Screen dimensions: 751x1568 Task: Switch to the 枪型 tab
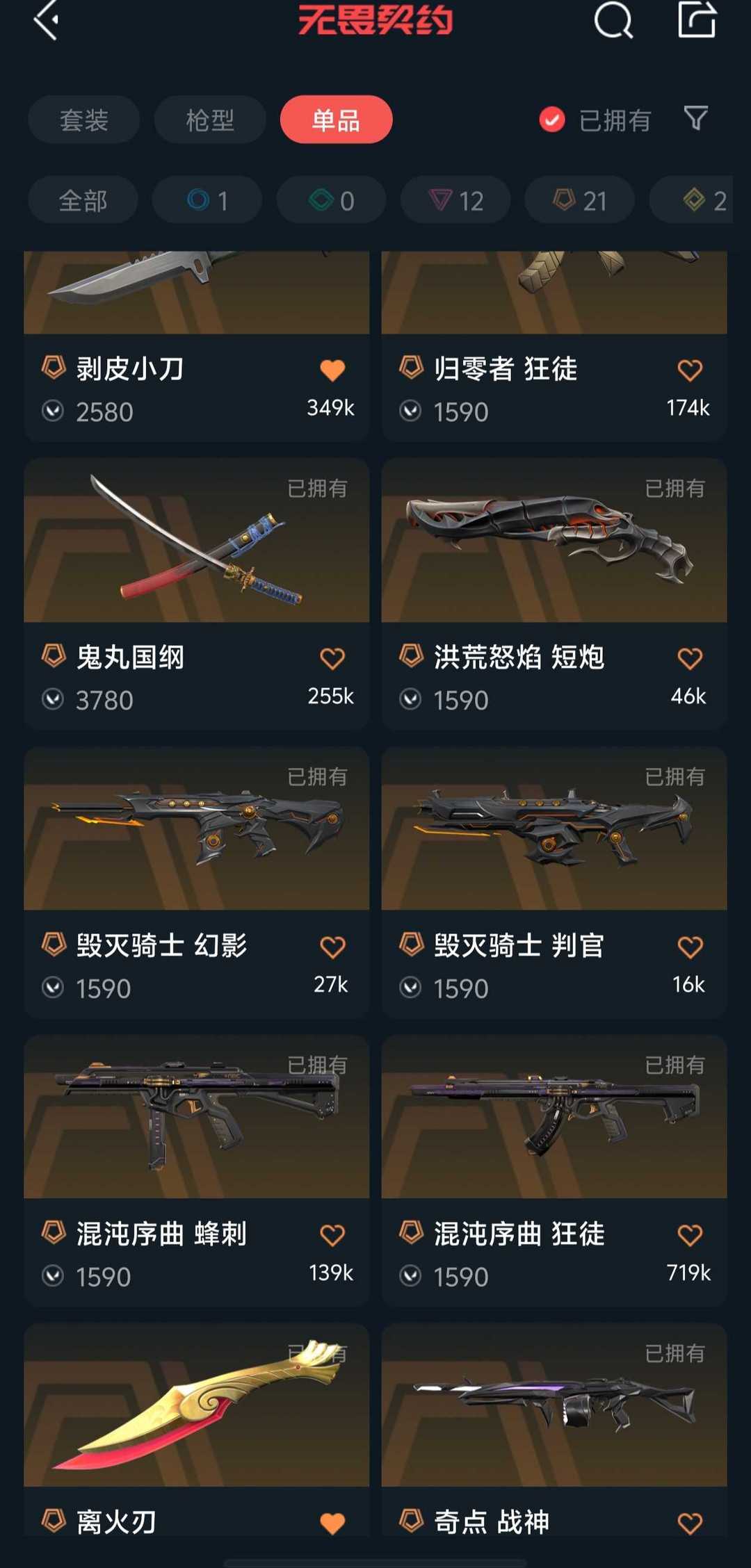coord(210,120)
